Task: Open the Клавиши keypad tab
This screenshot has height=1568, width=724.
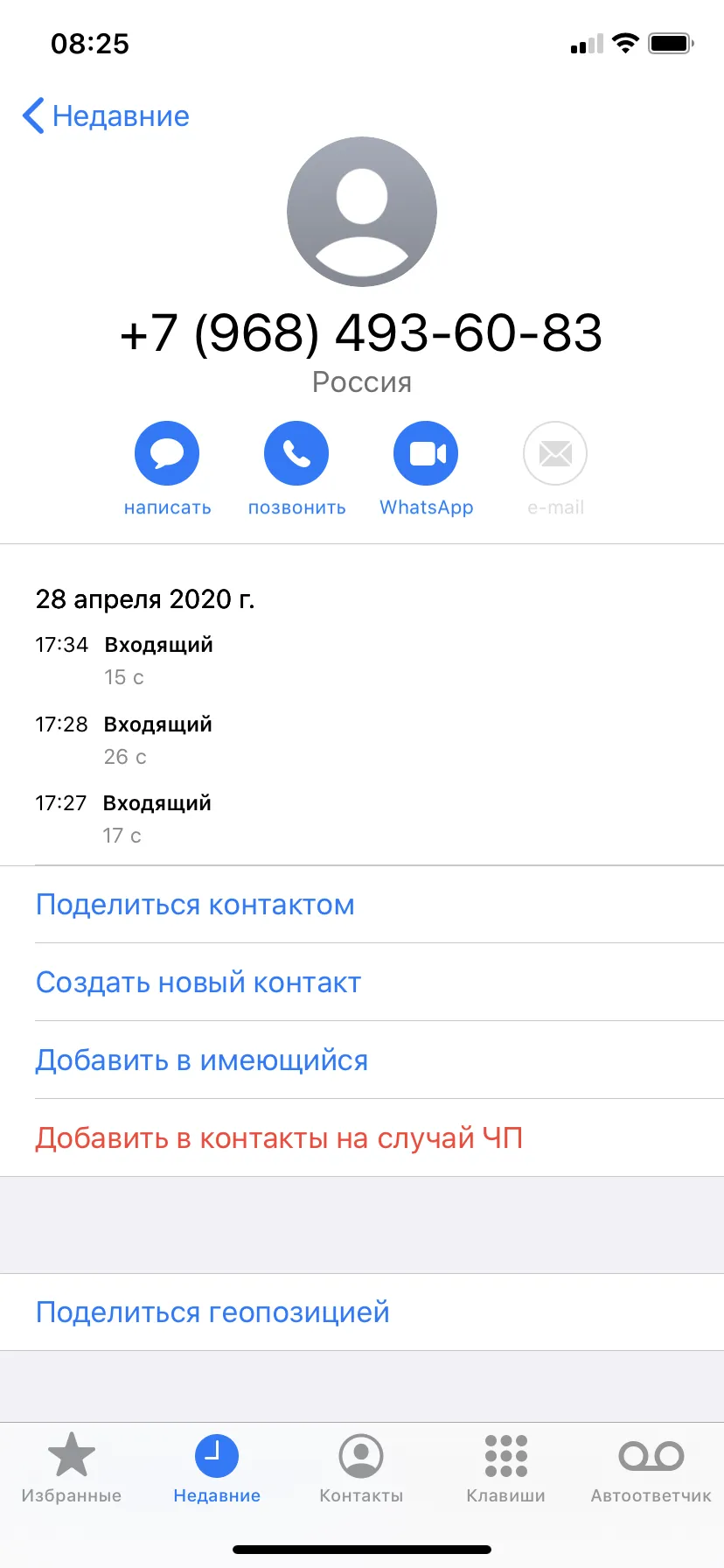Action: (506, 1469)
